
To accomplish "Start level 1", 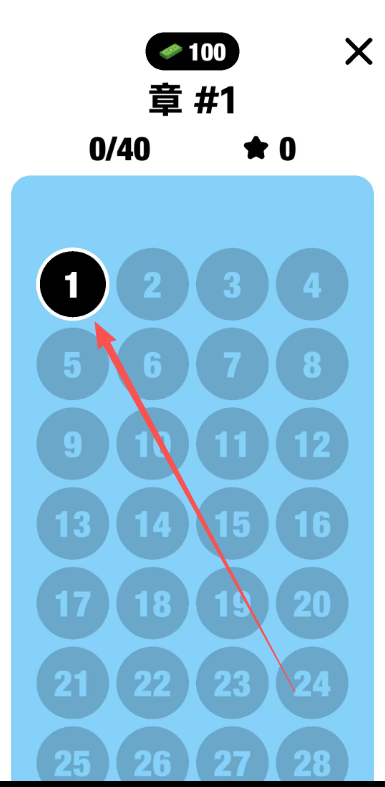I will pos(73,284).
